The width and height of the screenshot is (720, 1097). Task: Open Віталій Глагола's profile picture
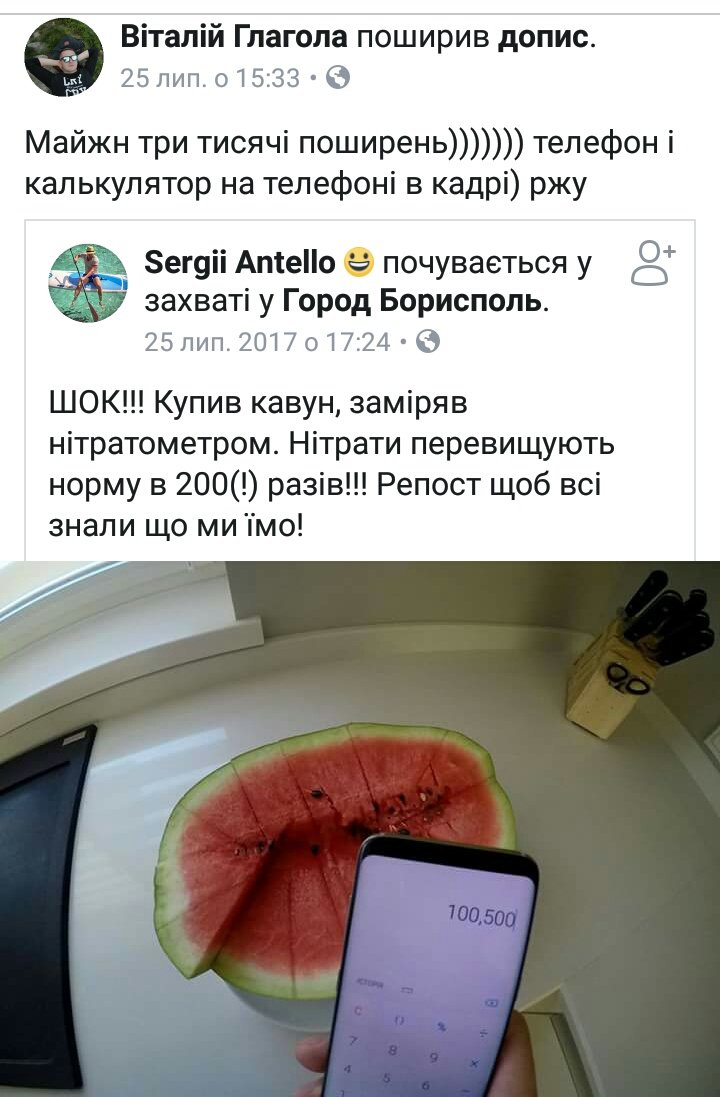(64, 57)
